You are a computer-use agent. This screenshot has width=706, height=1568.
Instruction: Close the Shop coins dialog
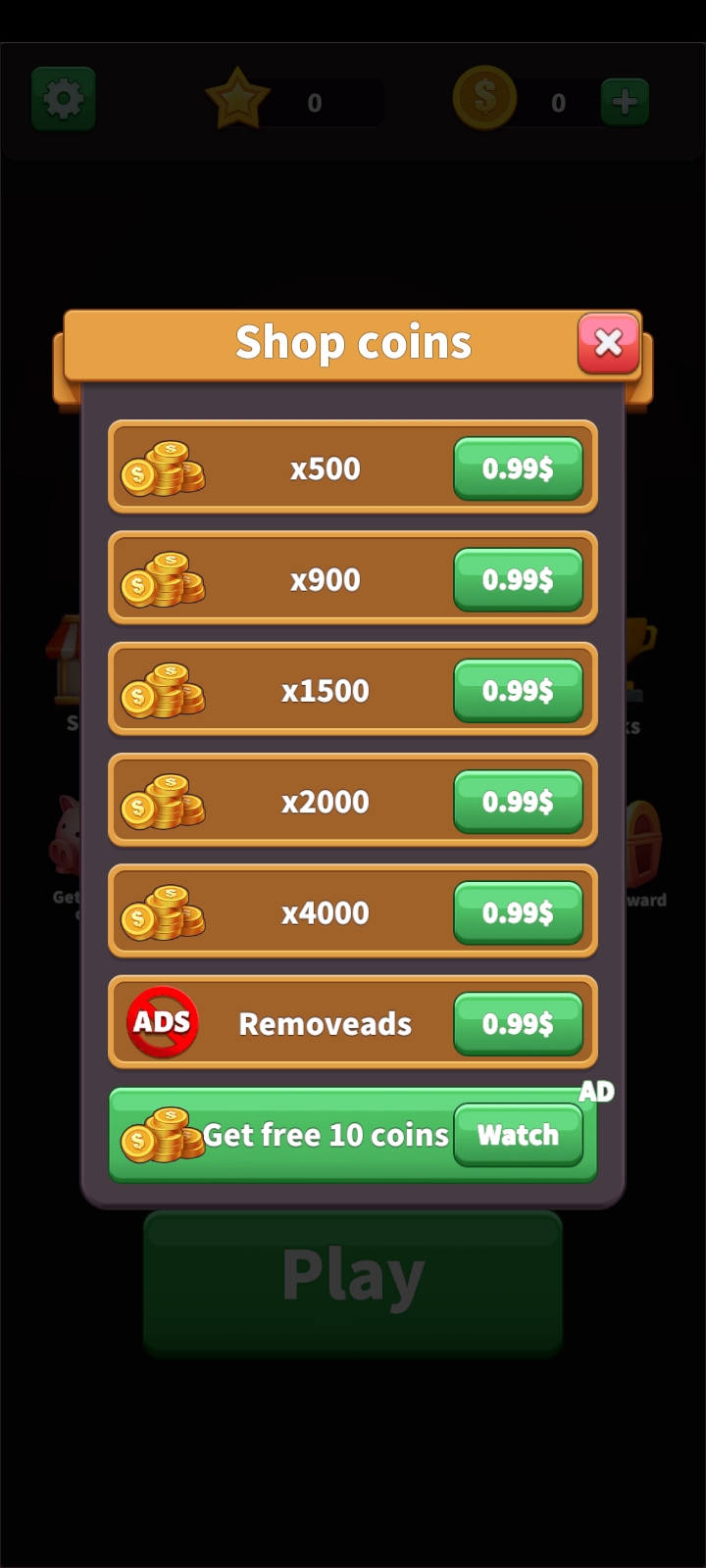tap(608, 343)
